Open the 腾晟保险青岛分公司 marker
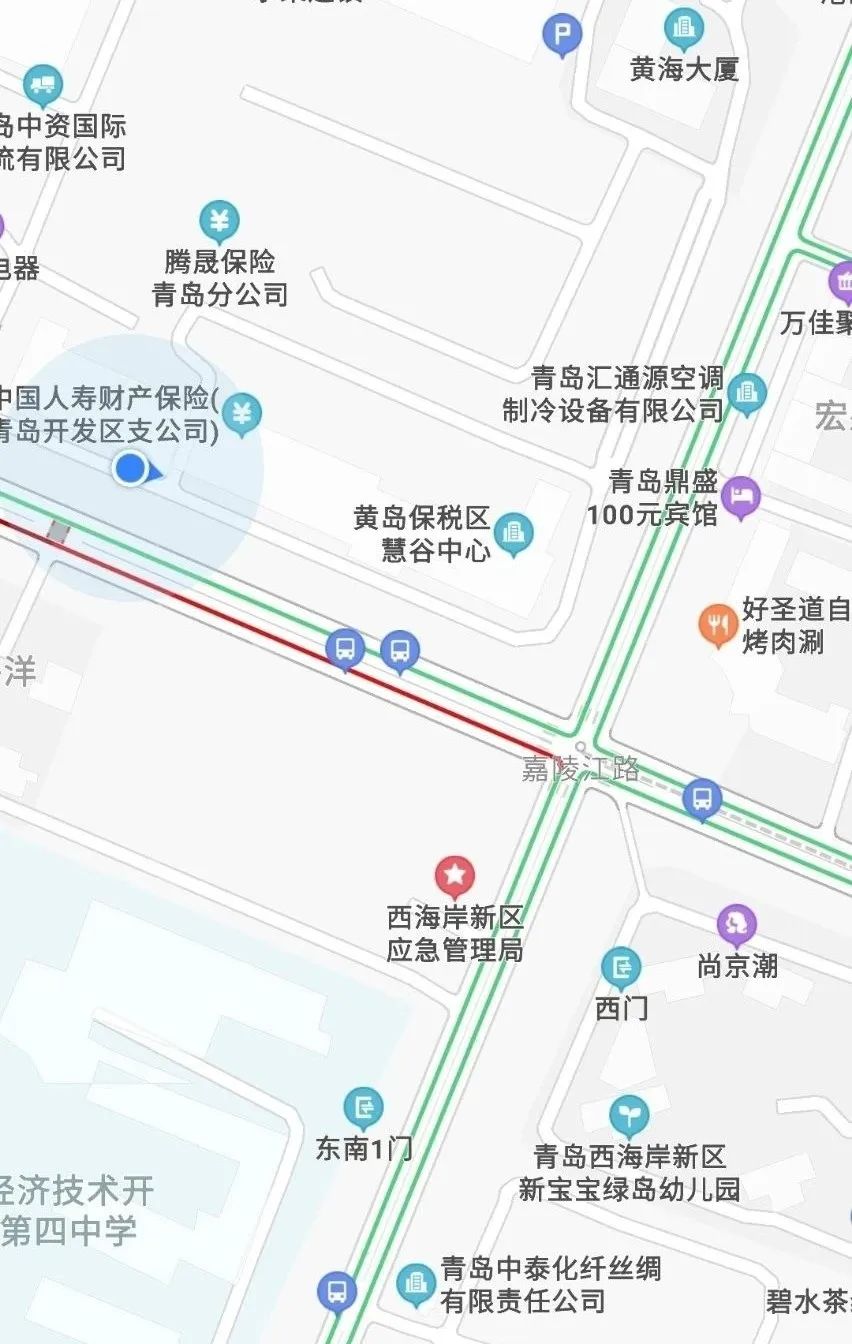The image size is (852, 1344). pos(219,221)
